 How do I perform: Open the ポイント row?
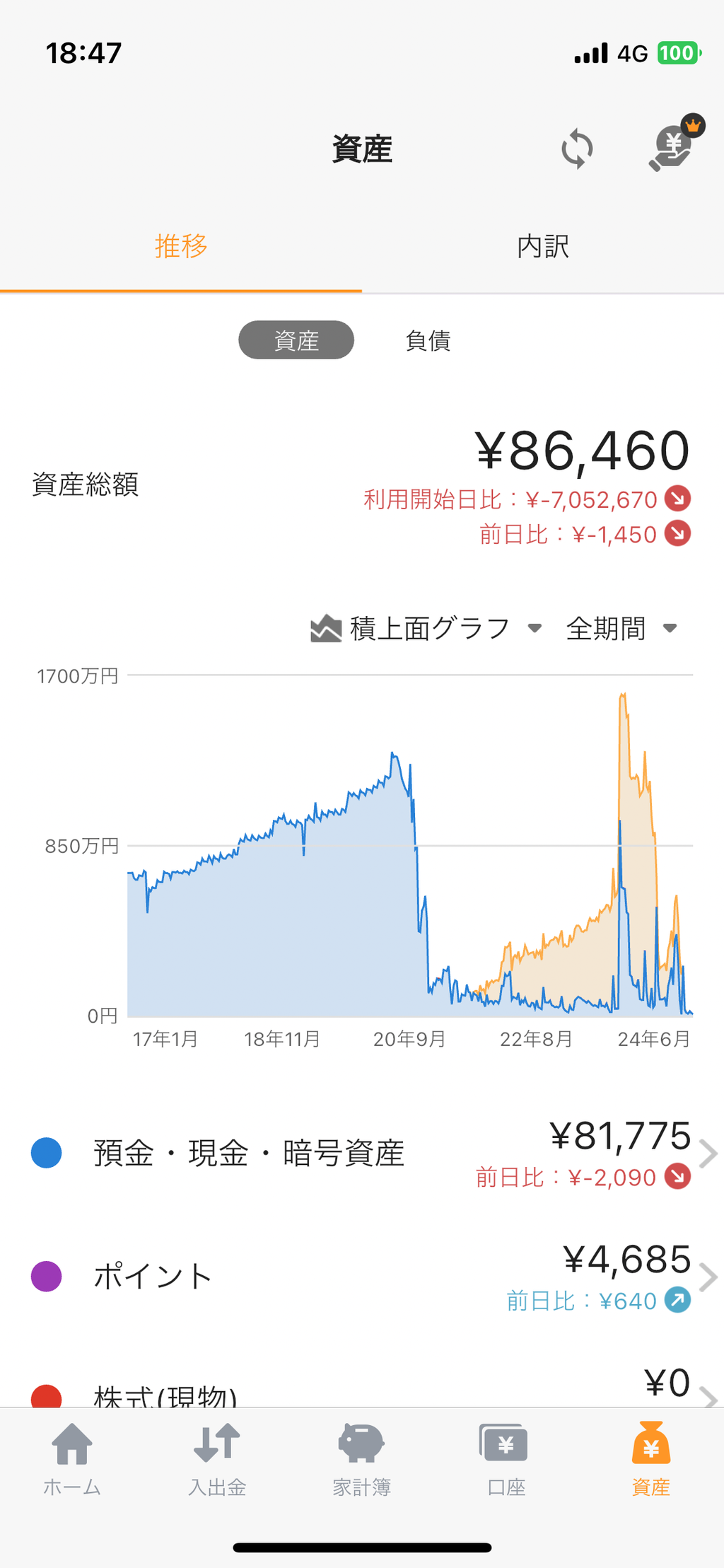click(362, 1277)
